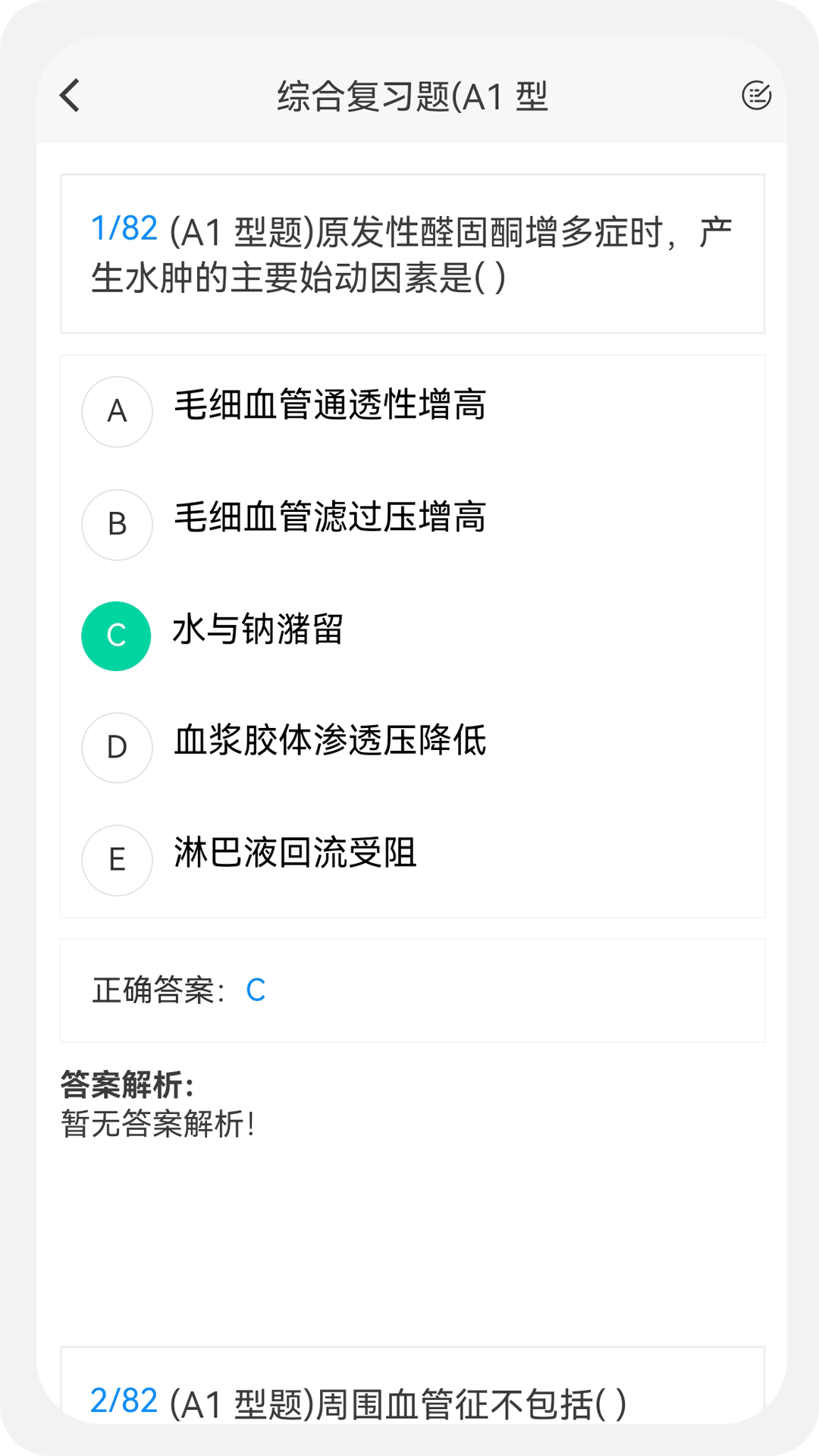This screenshot has height=1456, width=819.
Task: Tap the 正确答案 answer panel
Action: 412,990
